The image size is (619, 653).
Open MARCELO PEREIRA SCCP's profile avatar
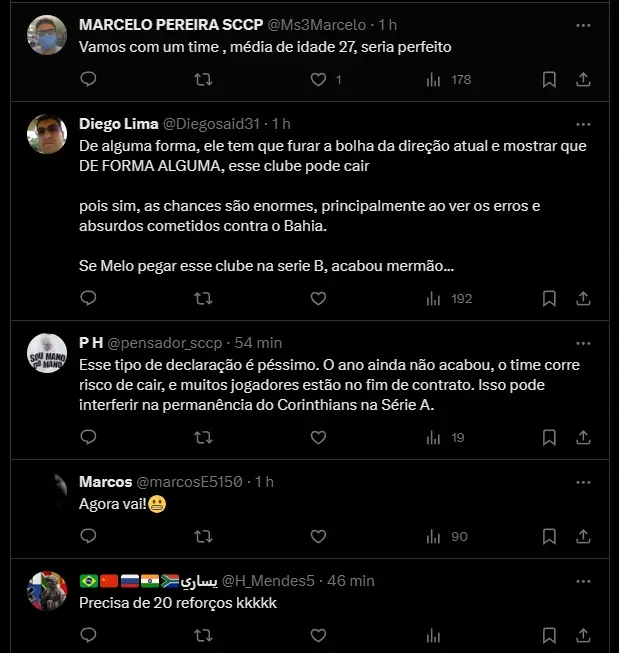coord(47,36)
